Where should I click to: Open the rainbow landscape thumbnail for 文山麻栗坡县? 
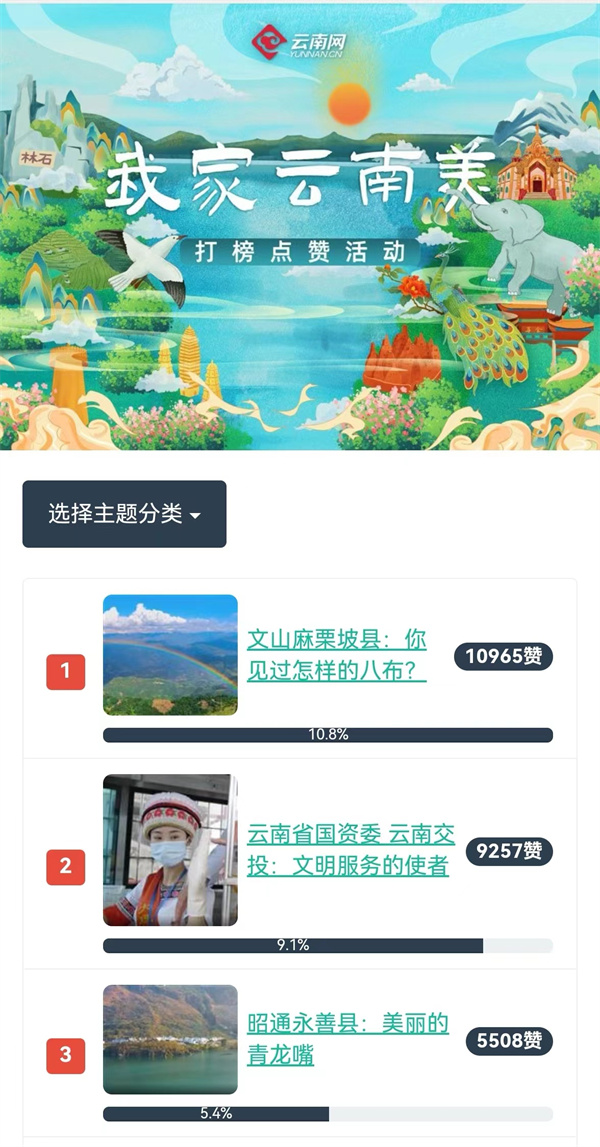(170, 655)
